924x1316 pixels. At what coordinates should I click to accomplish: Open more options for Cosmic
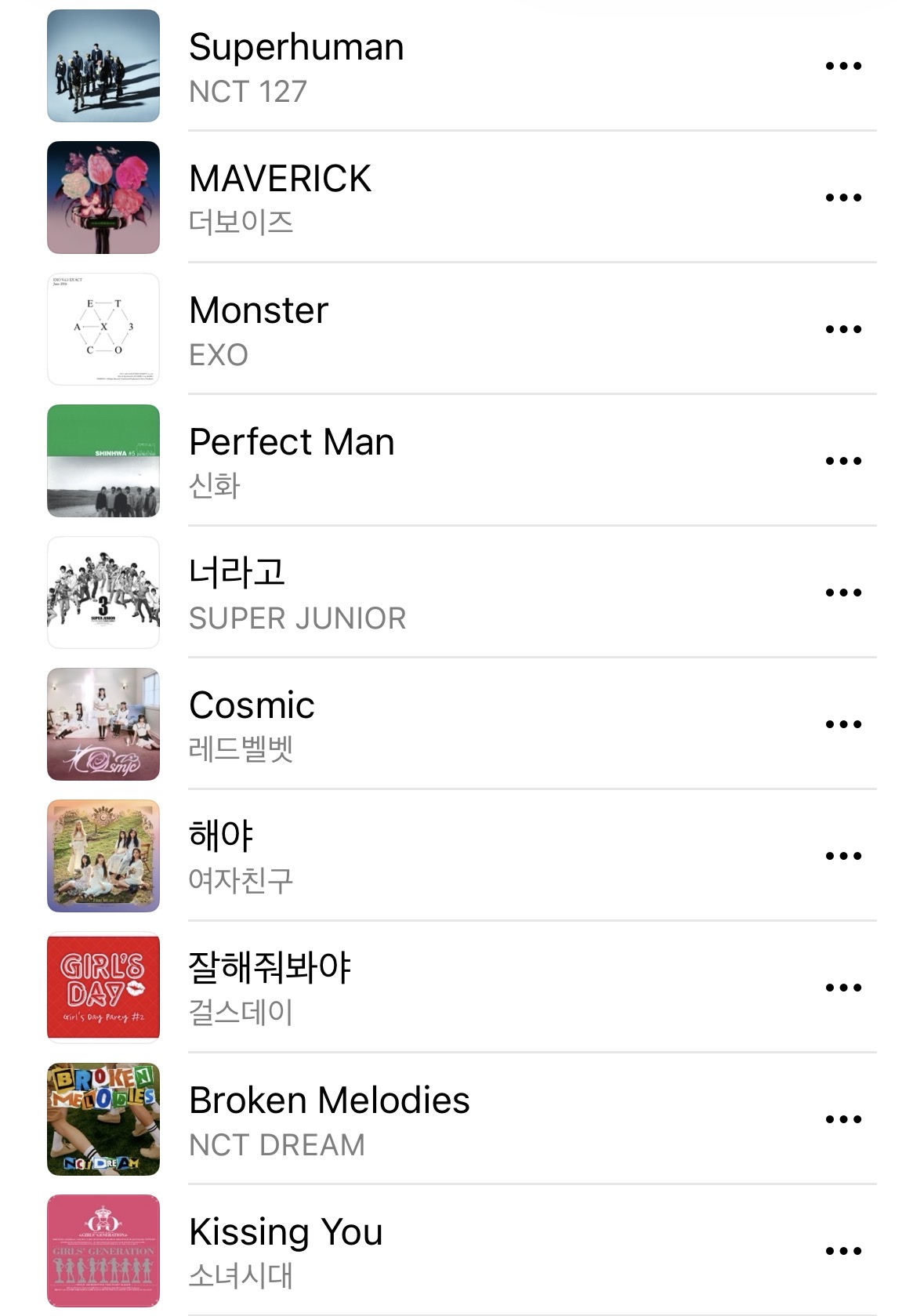pyautogui.click(x=843, y=724)
